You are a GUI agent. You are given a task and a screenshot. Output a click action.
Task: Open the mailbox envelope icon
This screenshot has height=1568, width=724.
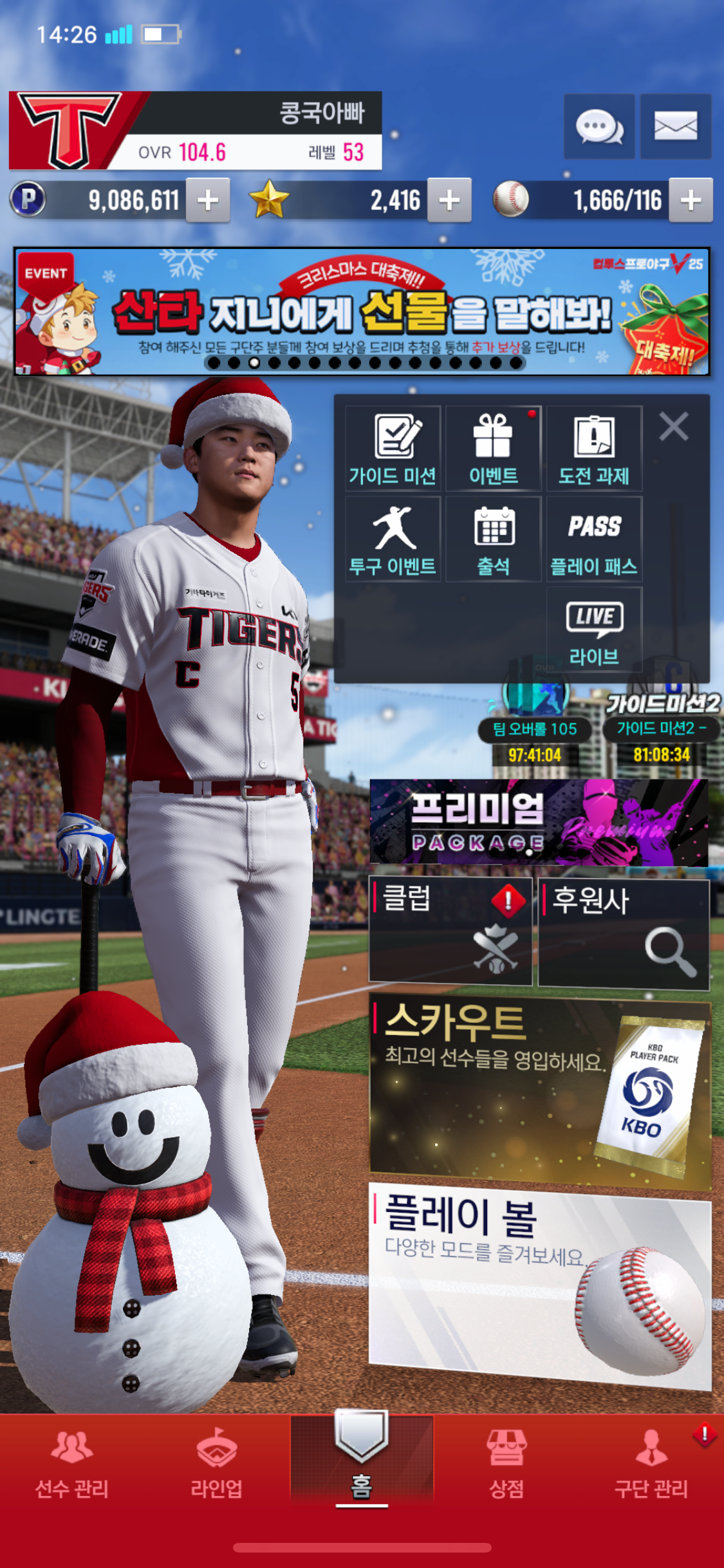[675, 126]
